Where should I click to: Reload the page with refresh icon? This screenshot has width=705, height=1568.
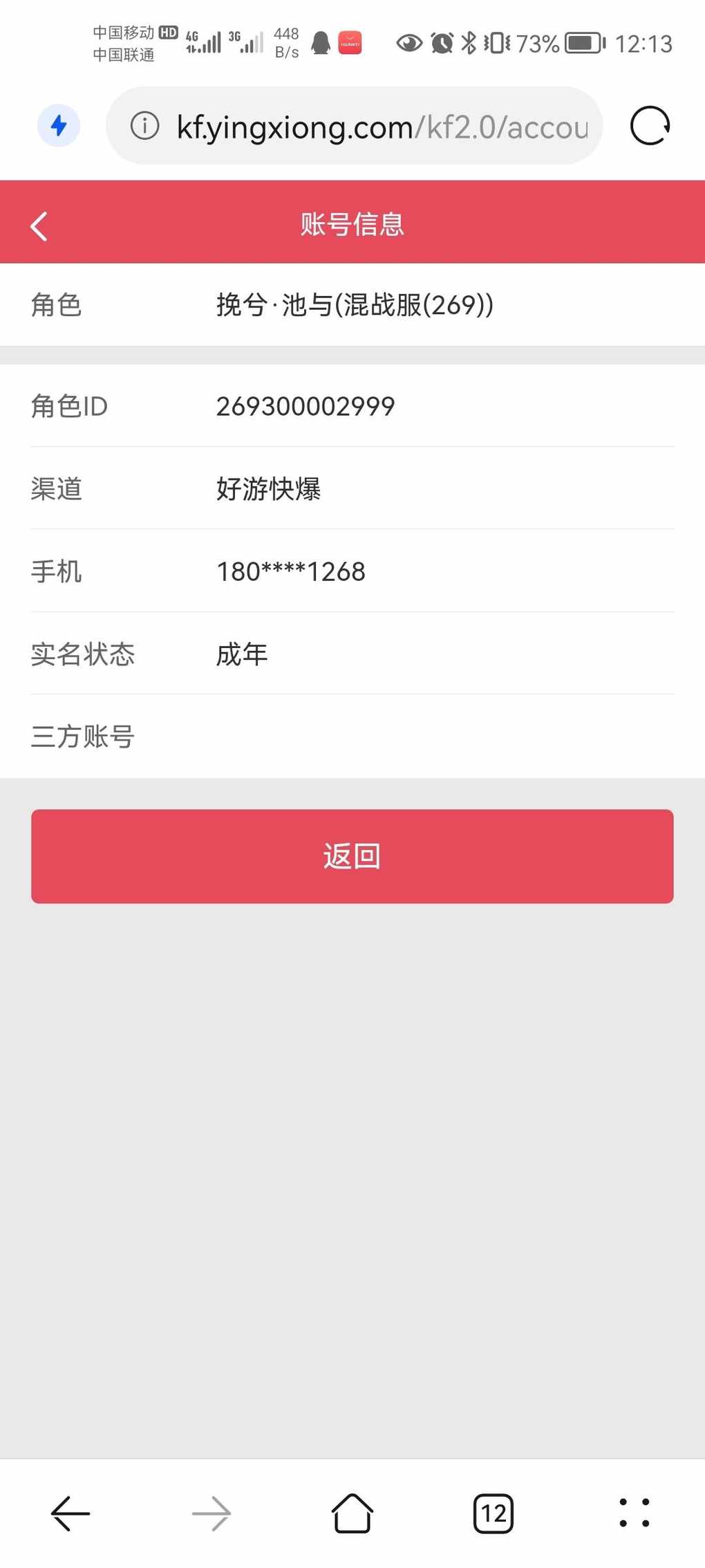(650, 126)
